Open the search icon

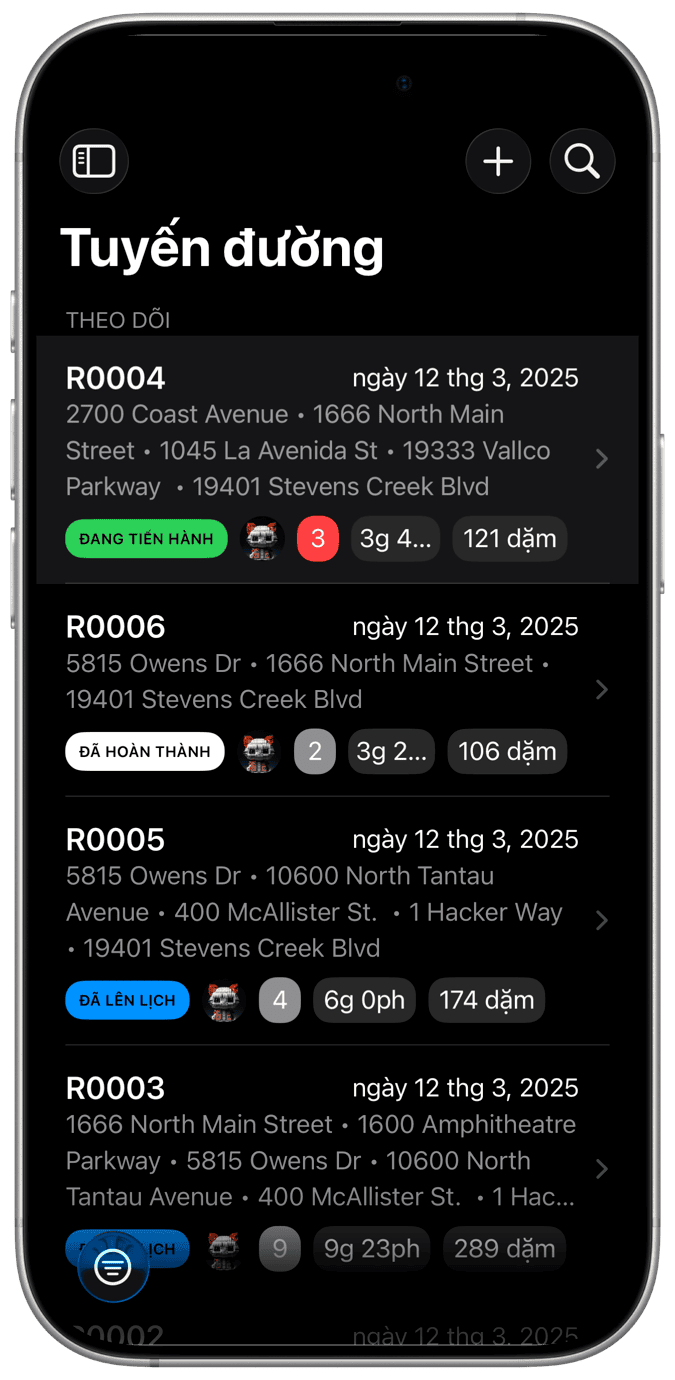click(x=582, y=161)
